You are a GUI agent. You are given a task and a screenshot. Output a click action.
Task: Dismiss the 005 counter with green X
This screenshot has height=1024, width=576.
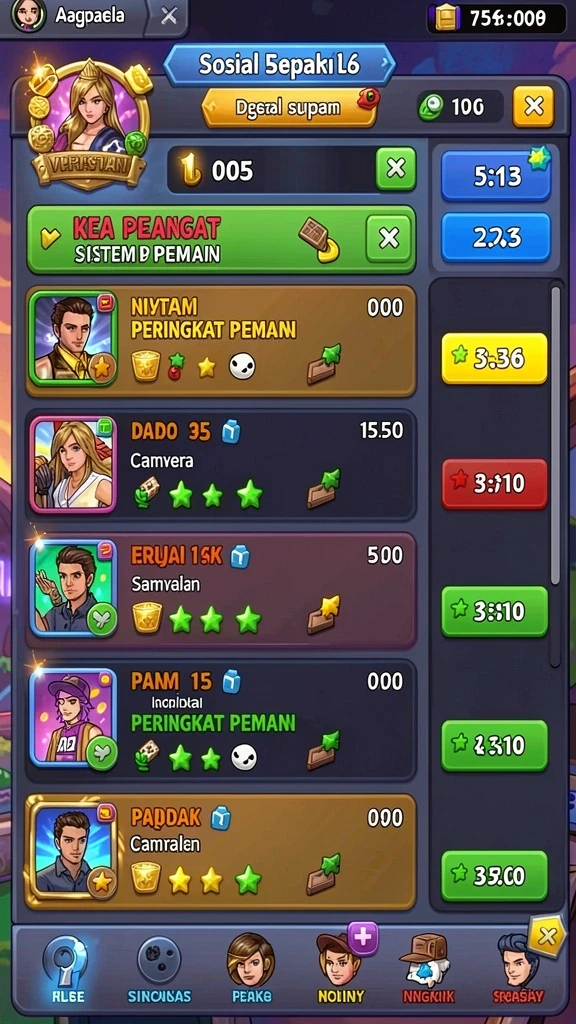pyautogui.click(x=396, y=169)
